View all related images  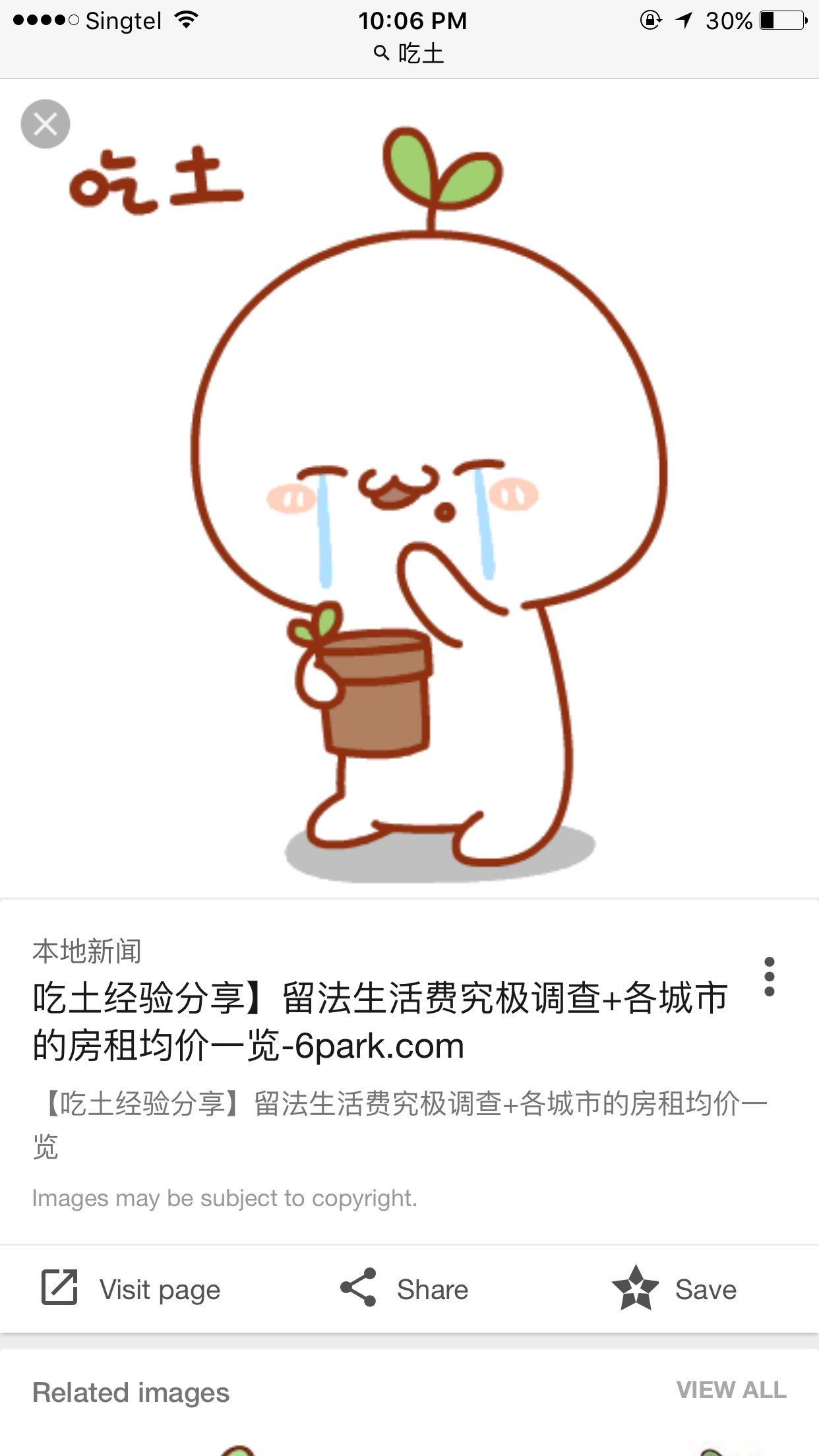pyautogui.click(x=731, y=1390)
